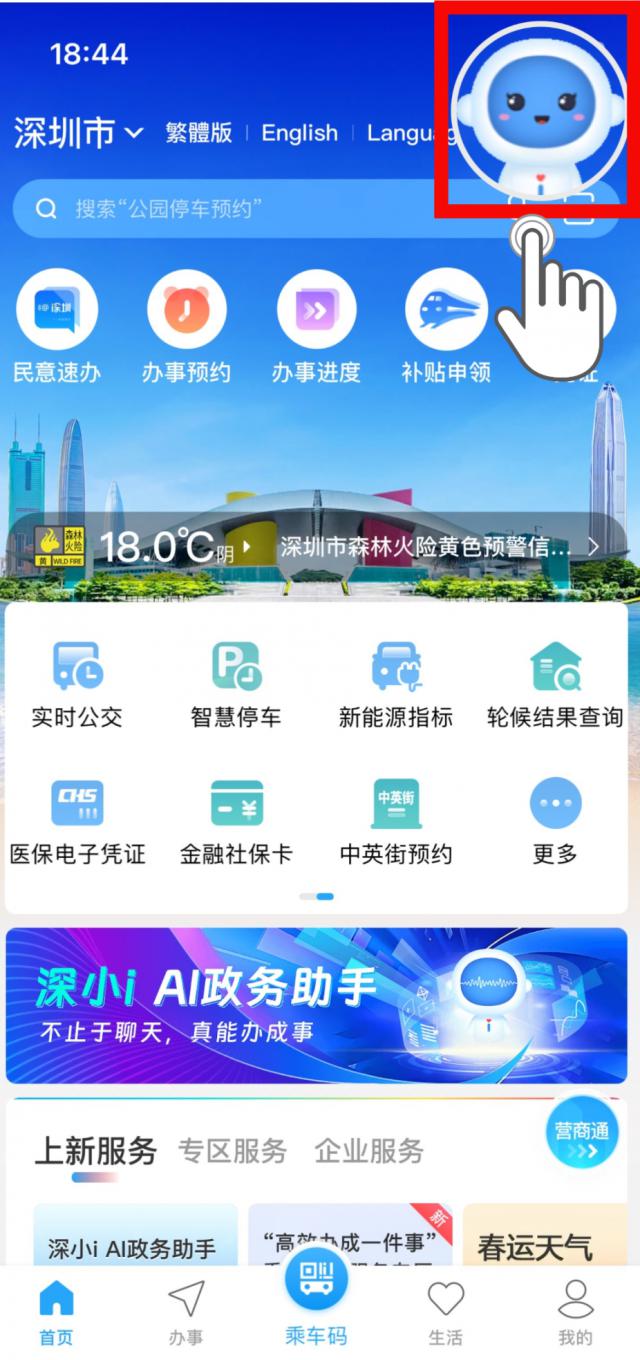Open 办事预约 service
640x1360 pixels.
point(186,327)
